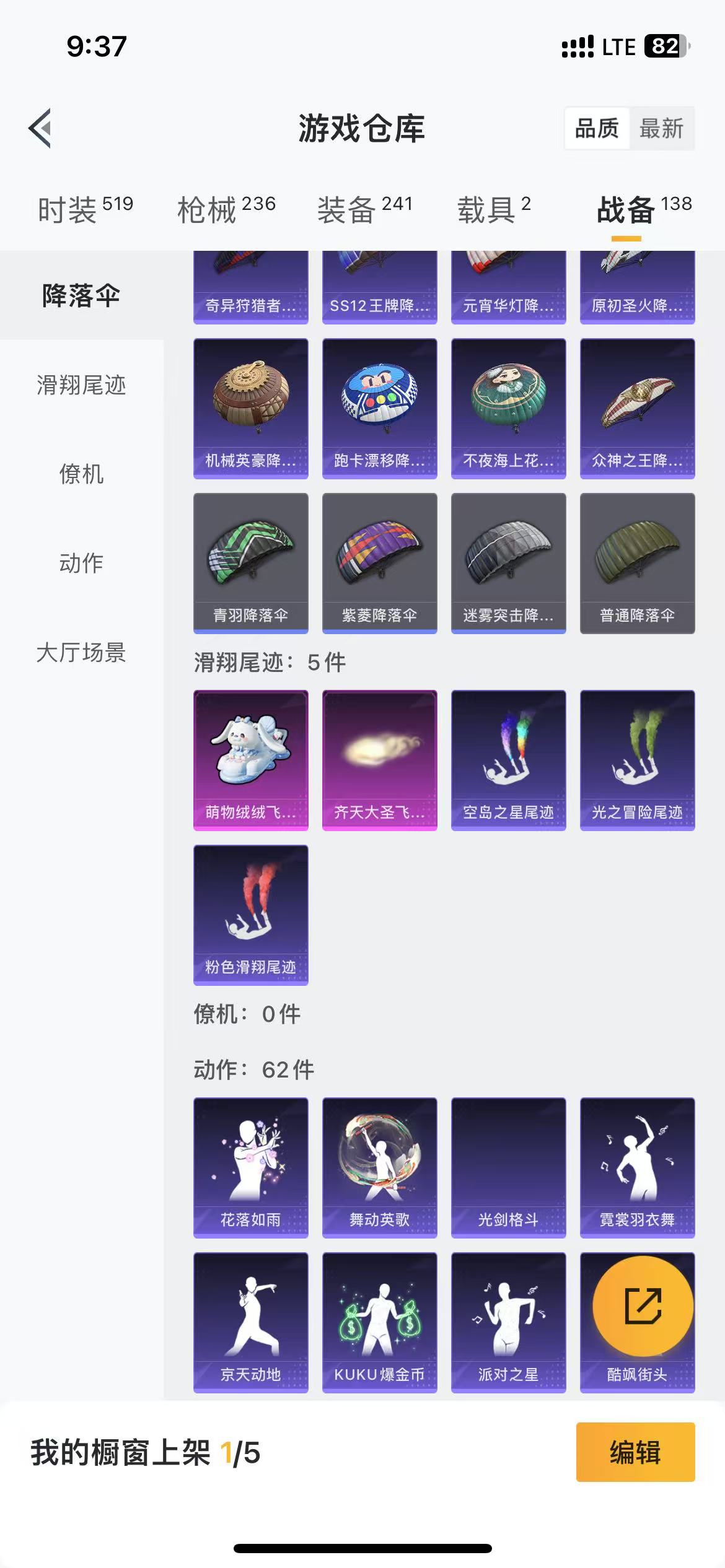Open the 机械英豪 parachute item
The image size is (725, 1568).
pyautogui.click(x=251, y=409)
